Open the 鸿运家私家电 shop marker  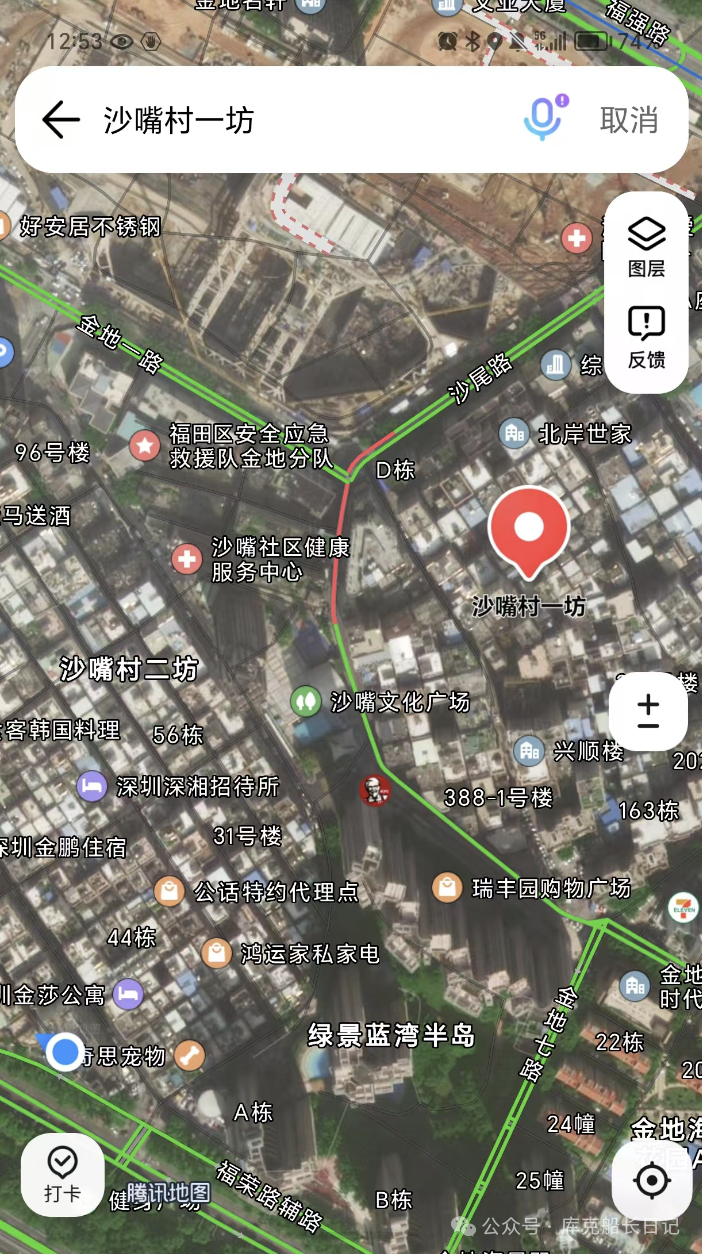tap(216, 953)
